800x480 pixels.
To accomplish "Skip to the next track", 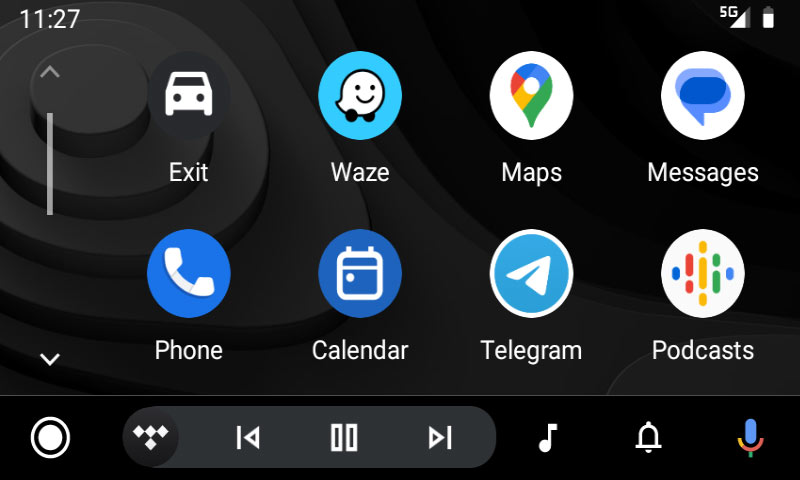I will [x=440, y=437].
